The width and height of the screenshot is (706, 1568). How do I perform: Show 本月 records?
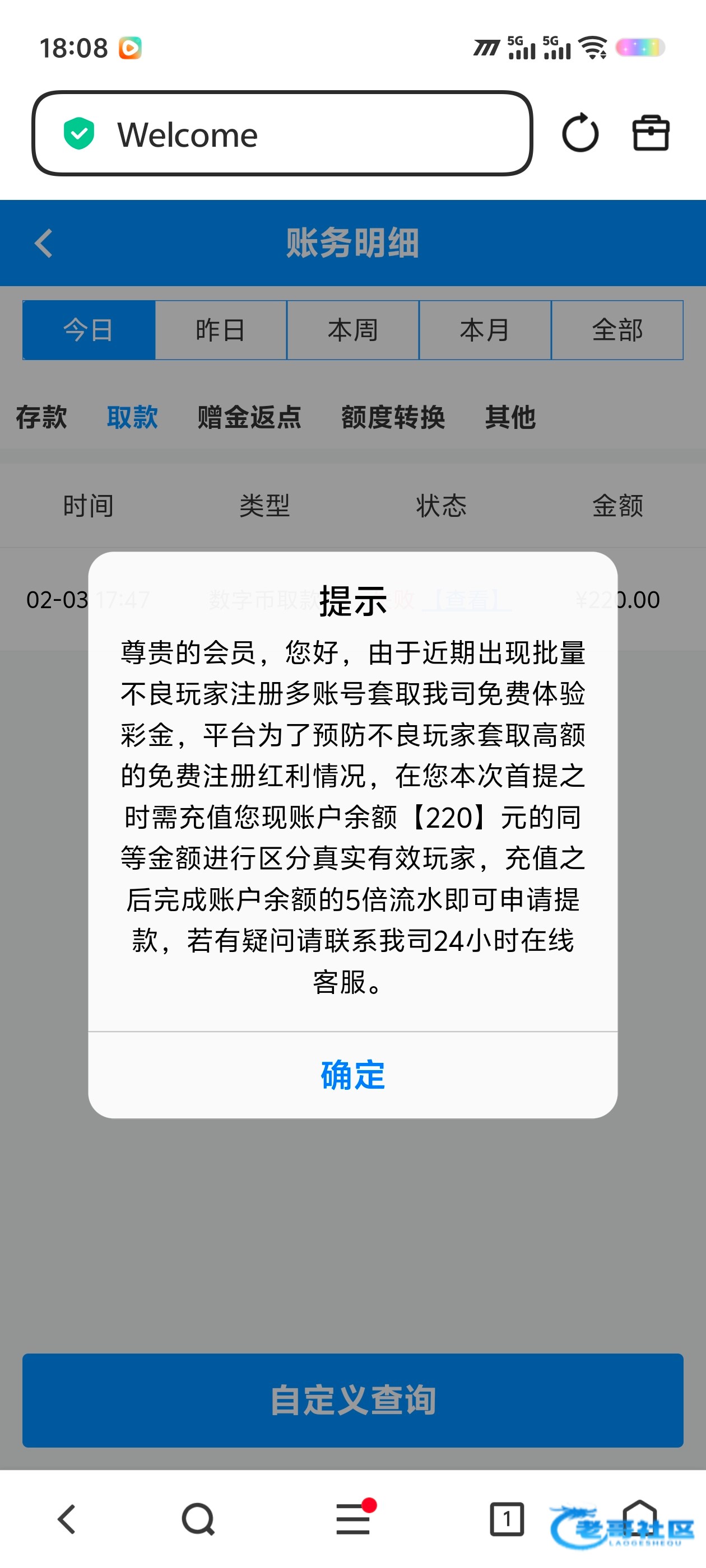485,330
